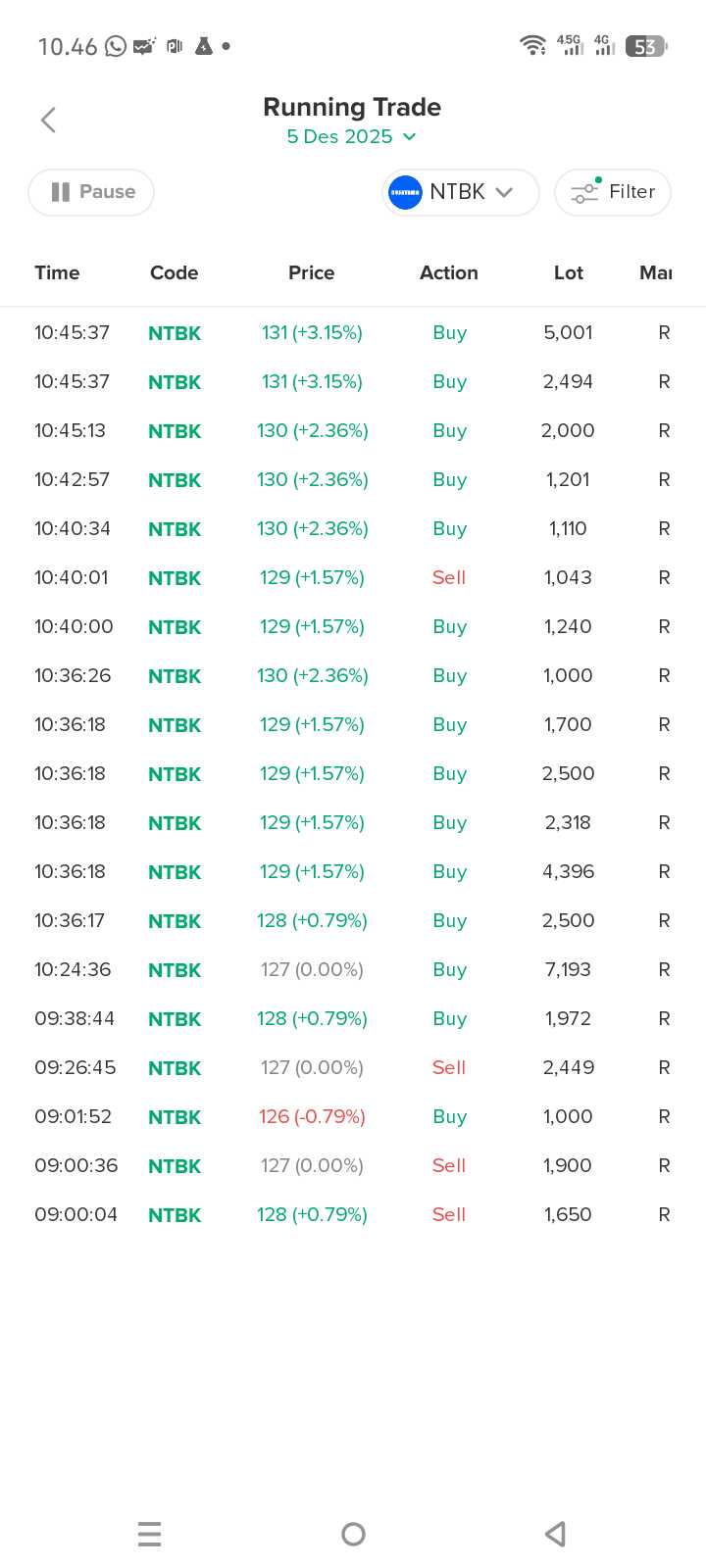Viewport: 706px width, 1568px height.
Task: Pause the running trade feed
Action: [x=91, y=192]
